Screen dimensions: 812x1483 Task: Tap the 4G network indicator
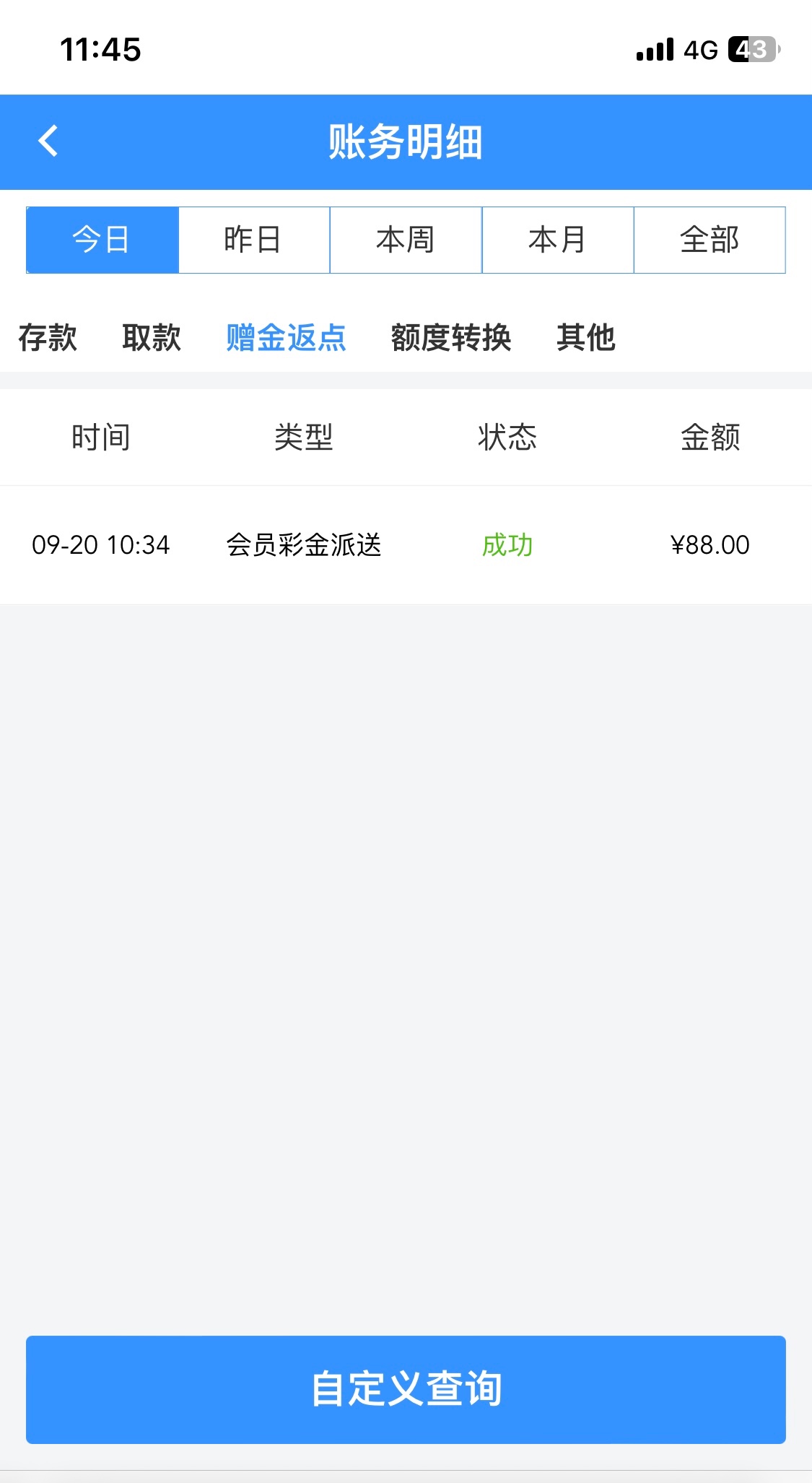701,48
